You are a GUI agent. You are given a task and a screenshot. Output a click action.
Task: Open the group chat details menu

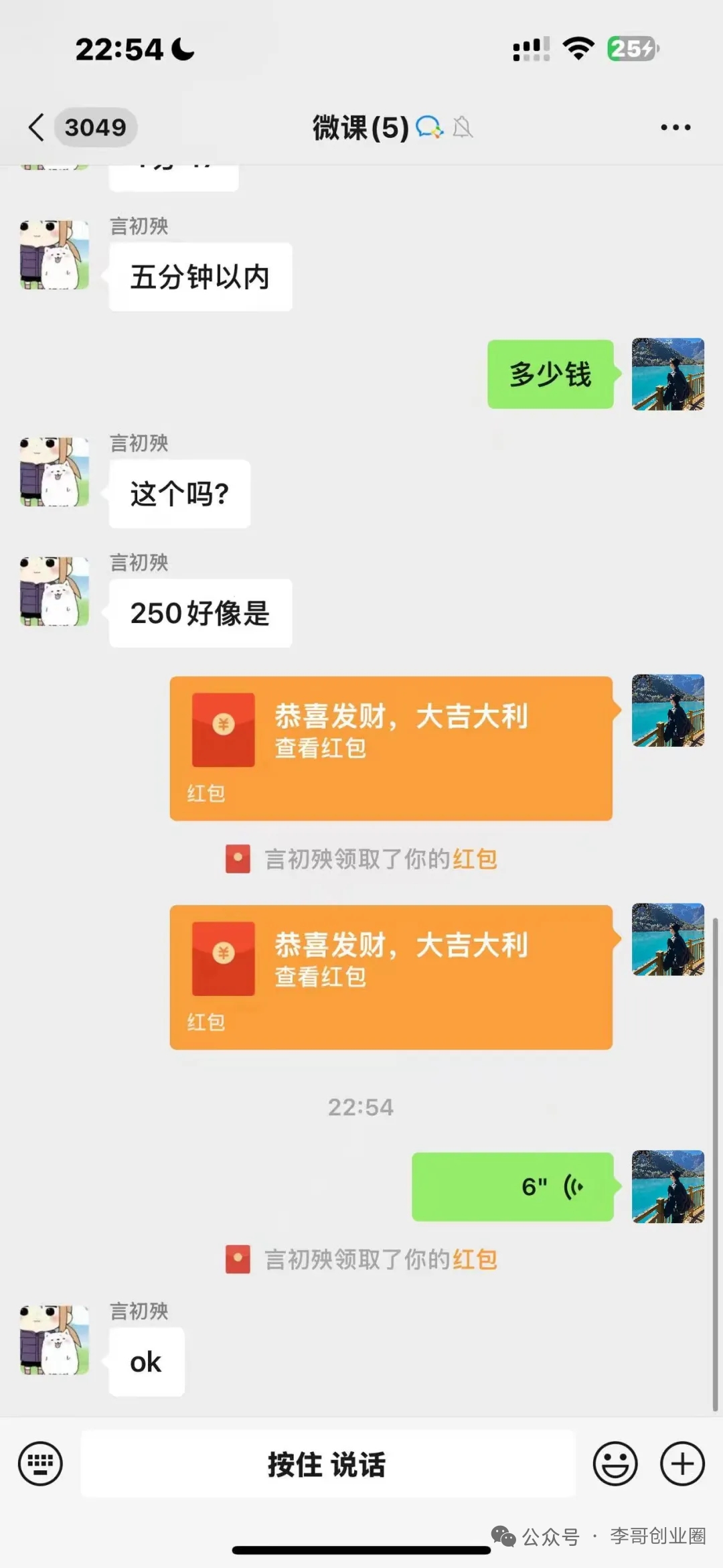coord(675,127)
